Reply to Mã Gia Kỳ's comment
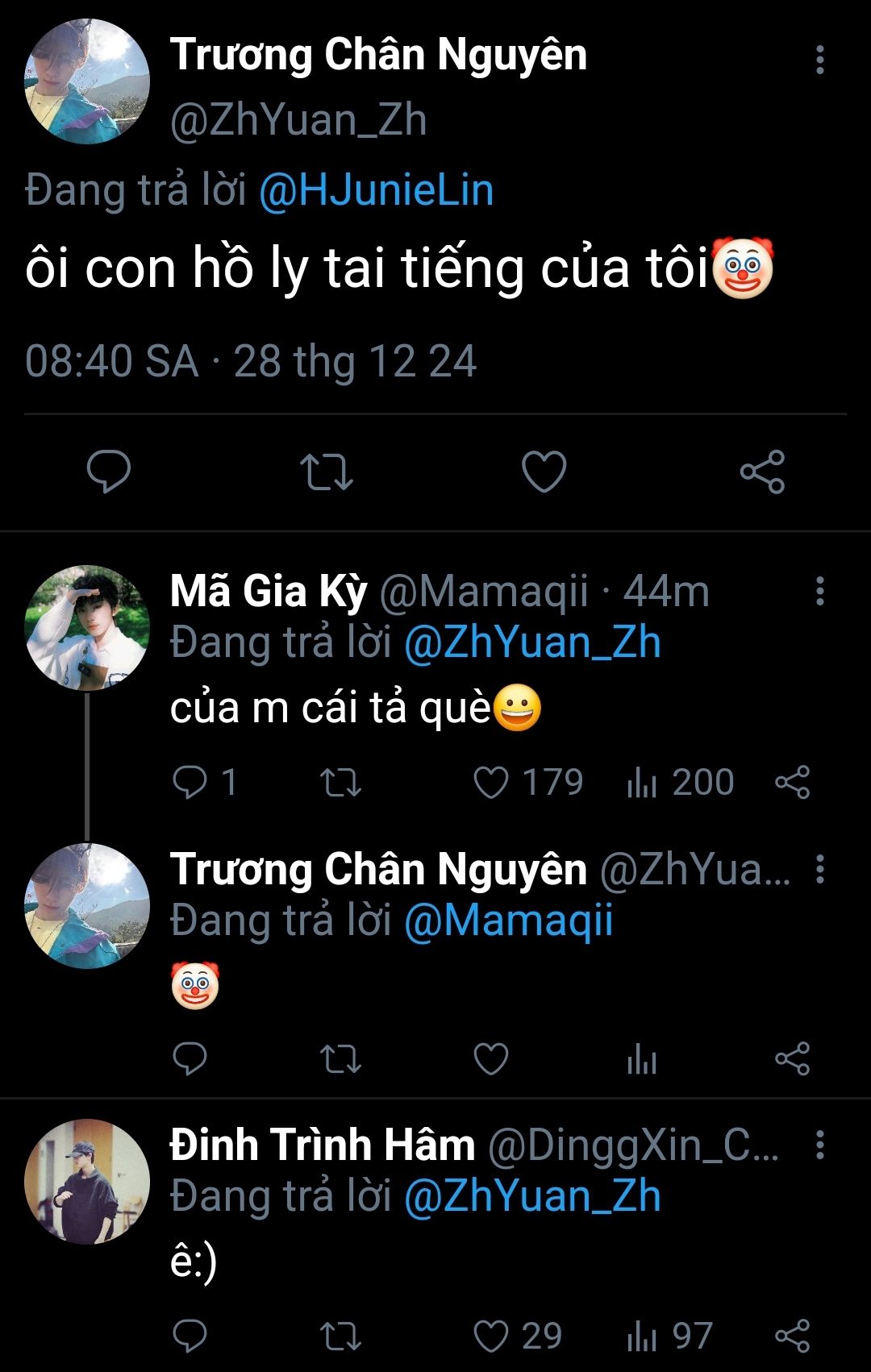This screenshot has width=871, height=1372. coord(190,783)
